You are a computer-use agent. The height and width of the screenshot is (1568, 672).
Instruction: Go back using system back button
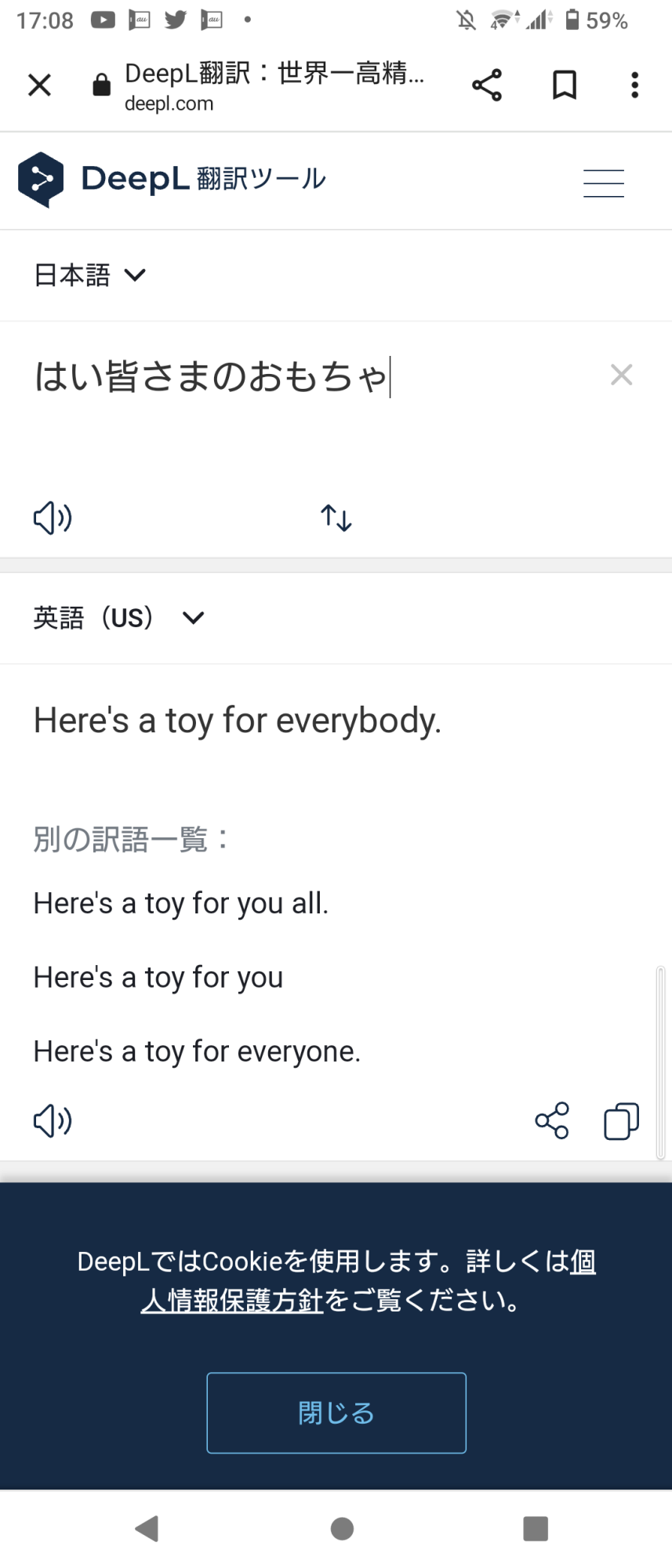pyautogui.click(x=147, y=1528)
